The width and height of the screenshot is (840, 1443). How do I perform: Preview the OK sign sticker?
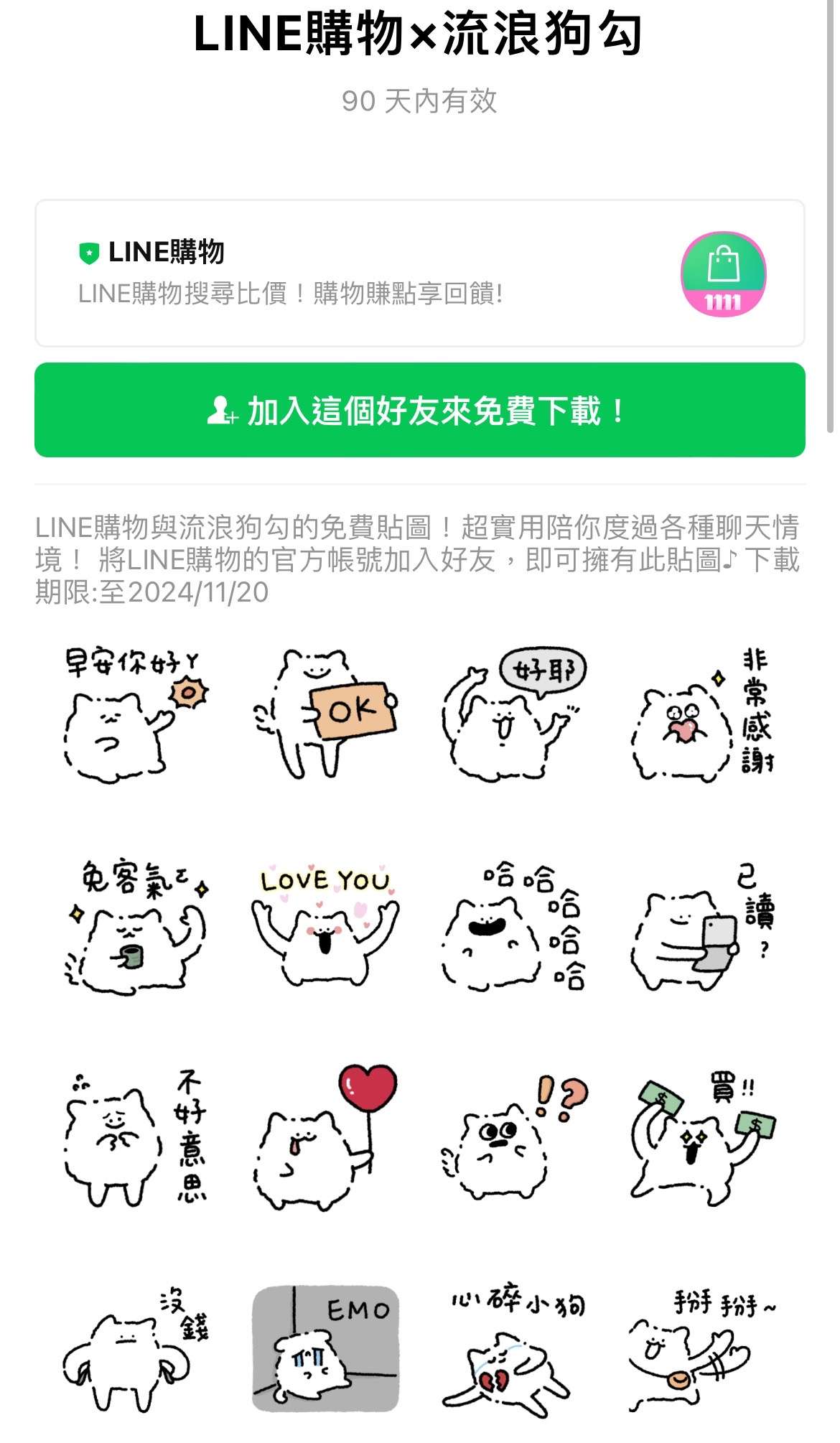click(x=325, y=715)
